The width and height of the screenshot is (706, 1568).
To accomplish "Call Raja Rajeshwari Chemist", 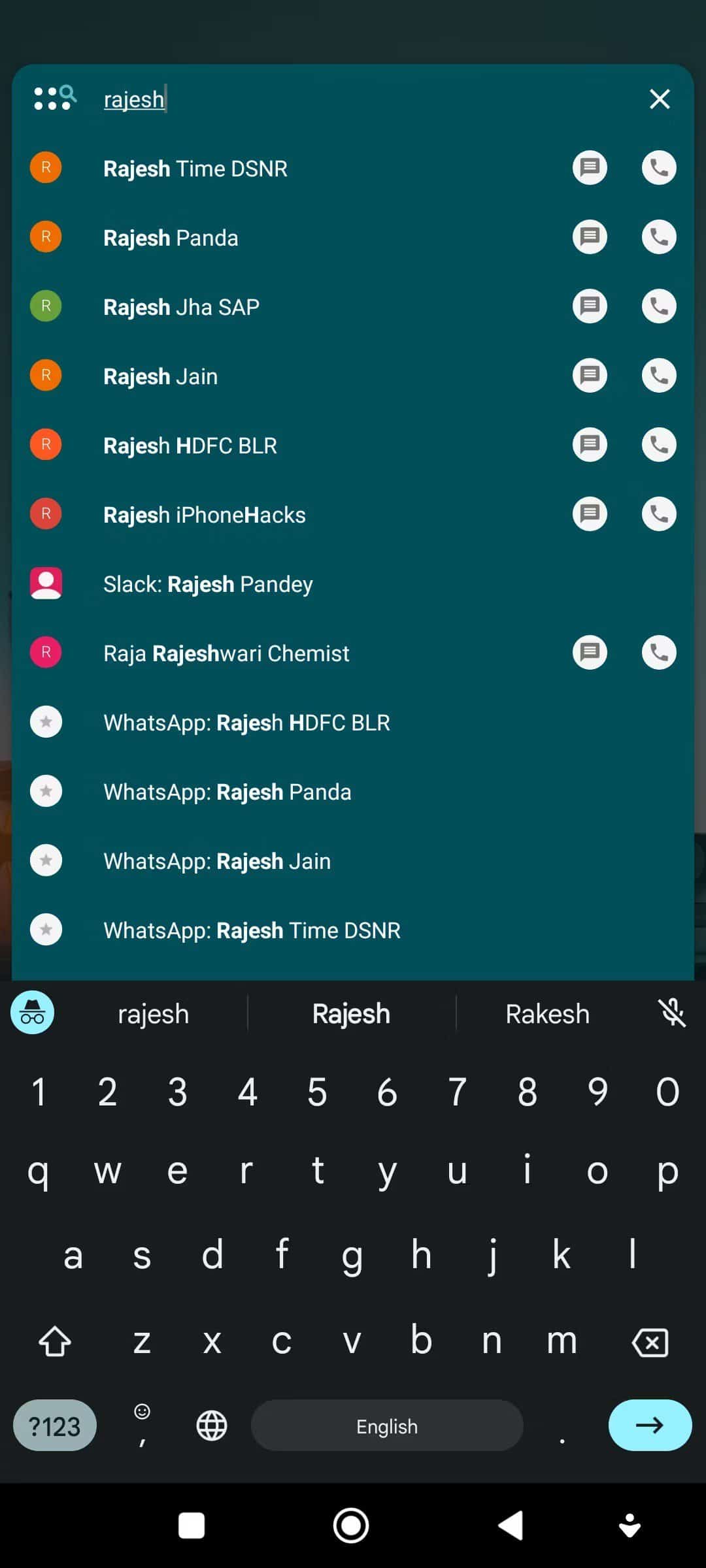I will [658, 653].
